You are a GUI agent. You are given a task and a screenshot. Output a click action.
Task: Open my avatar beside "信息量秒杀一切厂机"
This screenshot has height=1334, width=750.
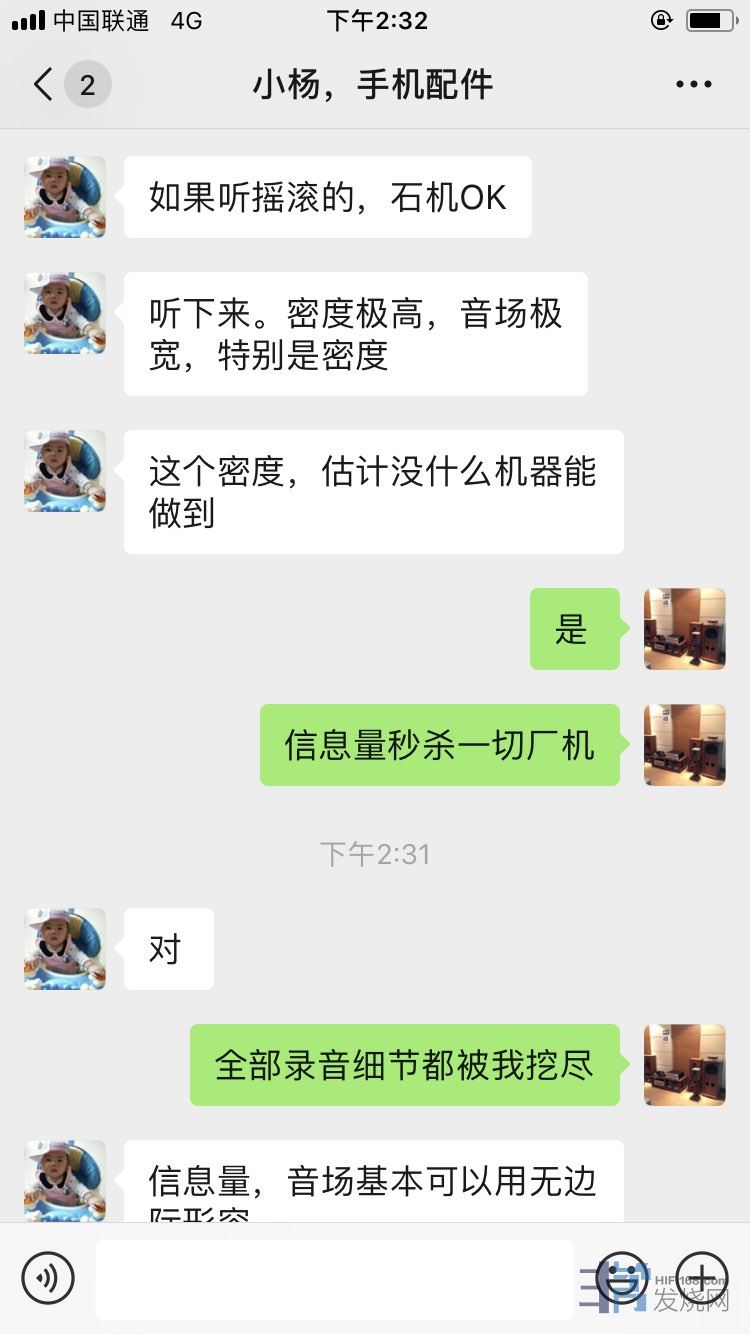684,745
